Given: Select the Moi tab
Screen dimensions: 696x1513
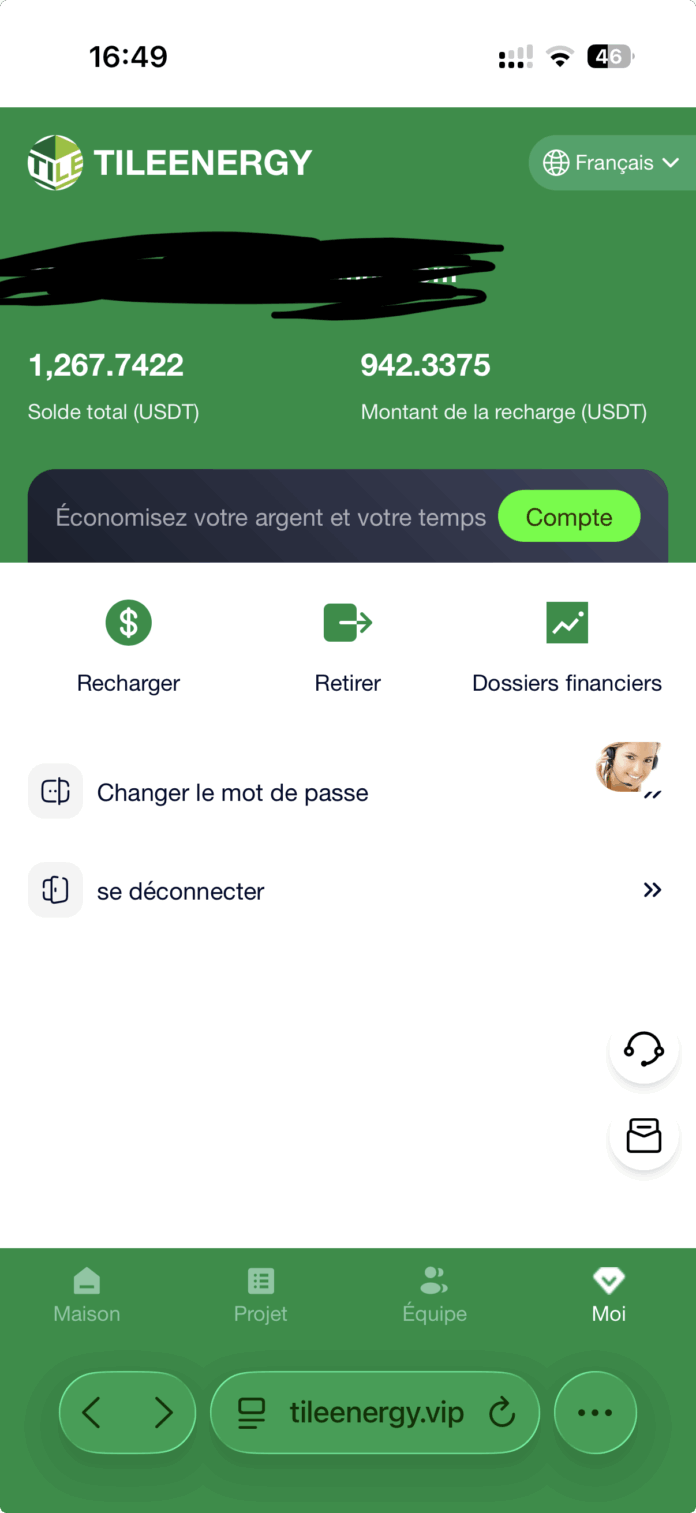Looking at the screenshot, I should pyautogui.click(x=609, y=1295).
